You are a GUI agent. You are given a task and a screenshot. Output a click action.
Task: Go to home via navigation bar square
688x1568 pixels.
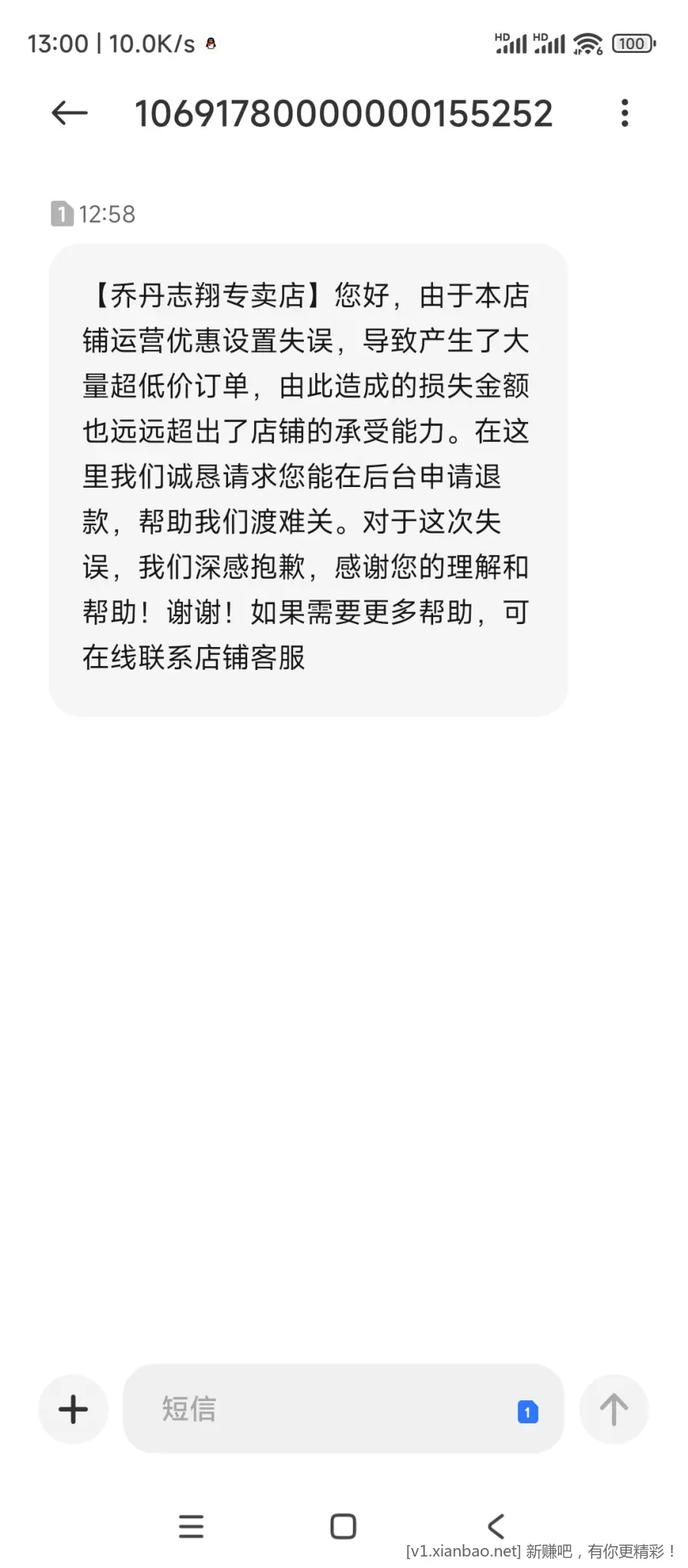(343, 1526)
